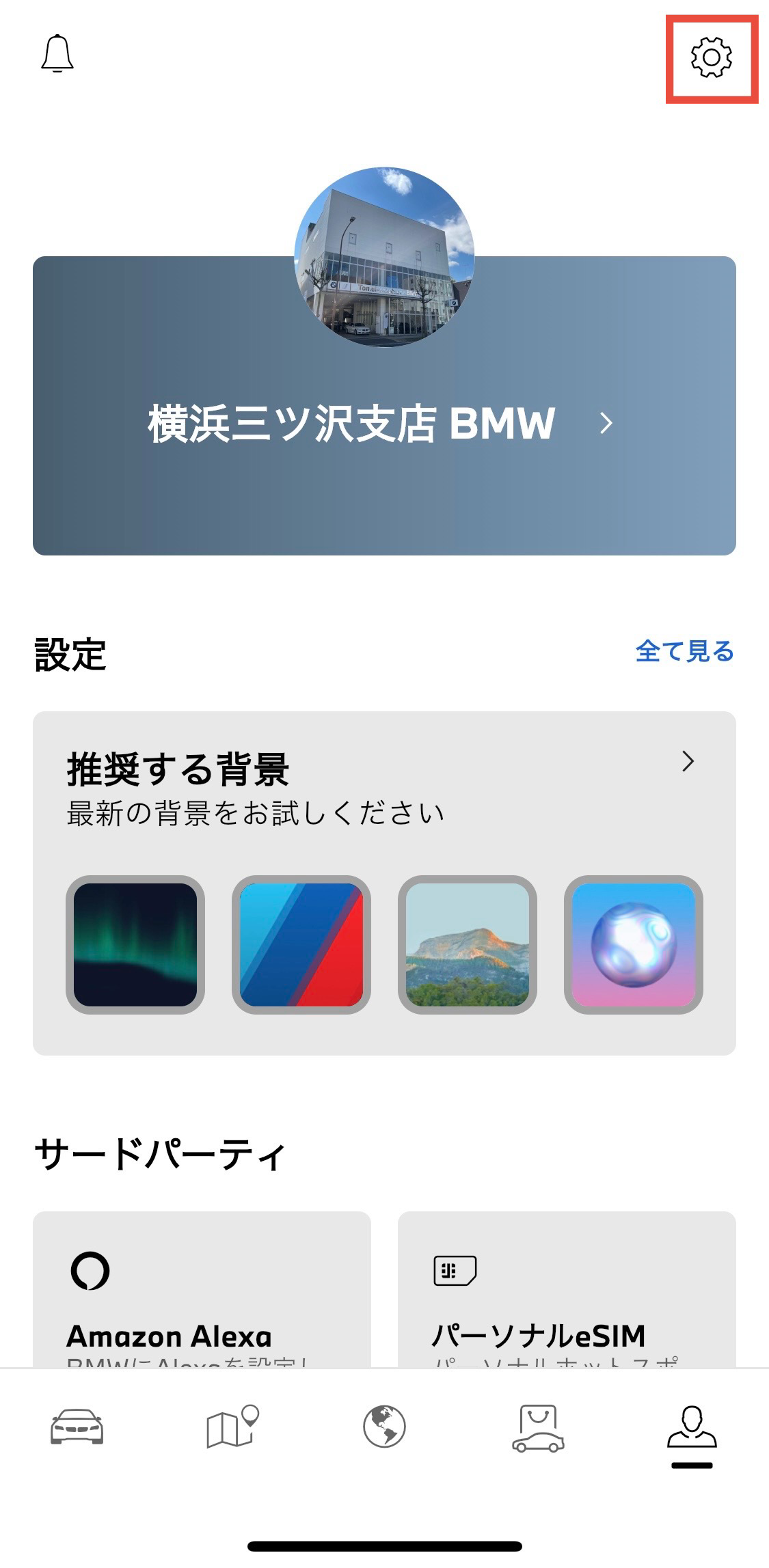Open the Amazon Alexa card
Image resolution: width=769 pixels, height=1568 pixels.
(202, 1291)
